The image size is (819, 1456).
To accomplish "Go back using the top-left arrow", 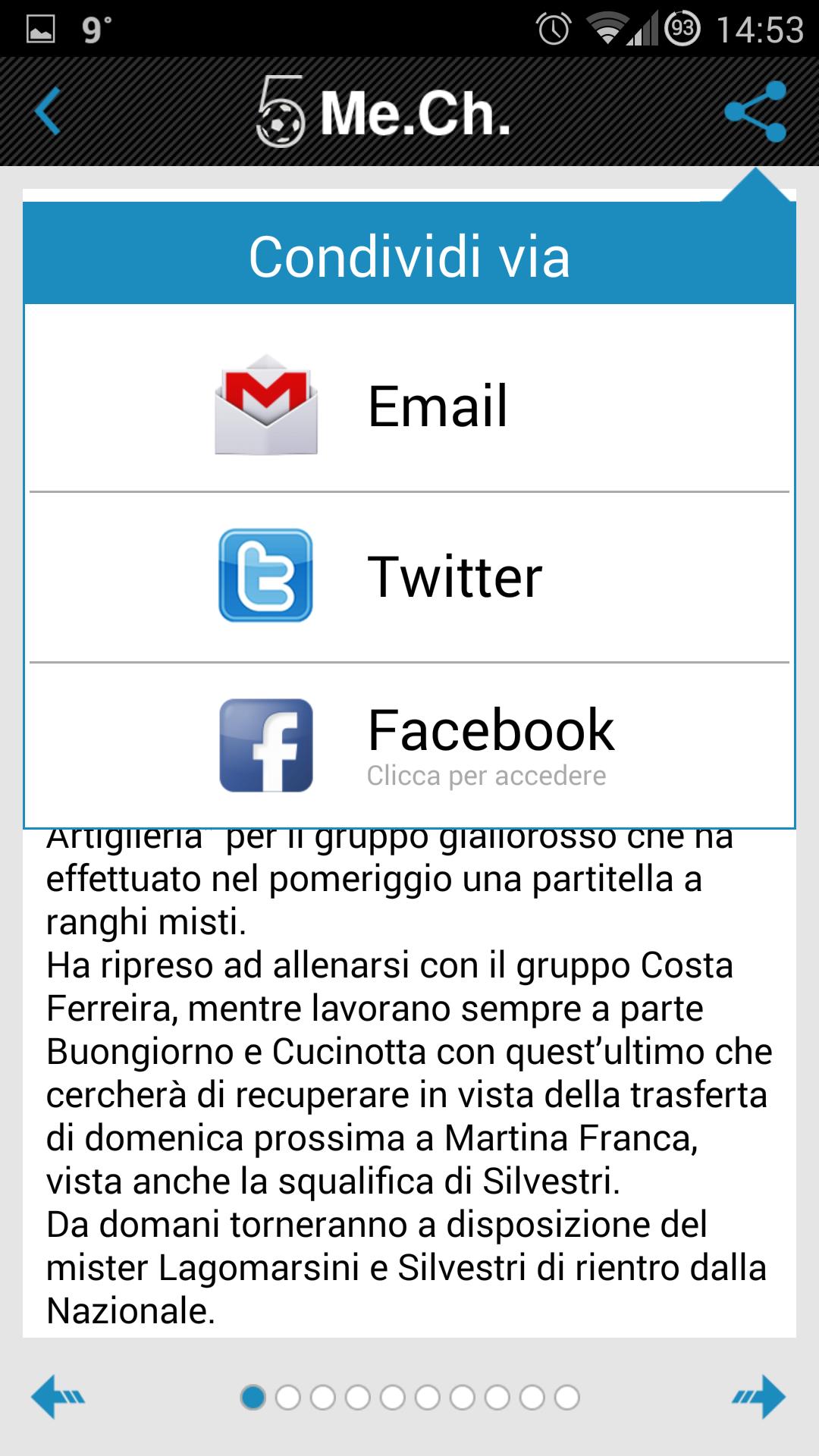I will (47, 111).
